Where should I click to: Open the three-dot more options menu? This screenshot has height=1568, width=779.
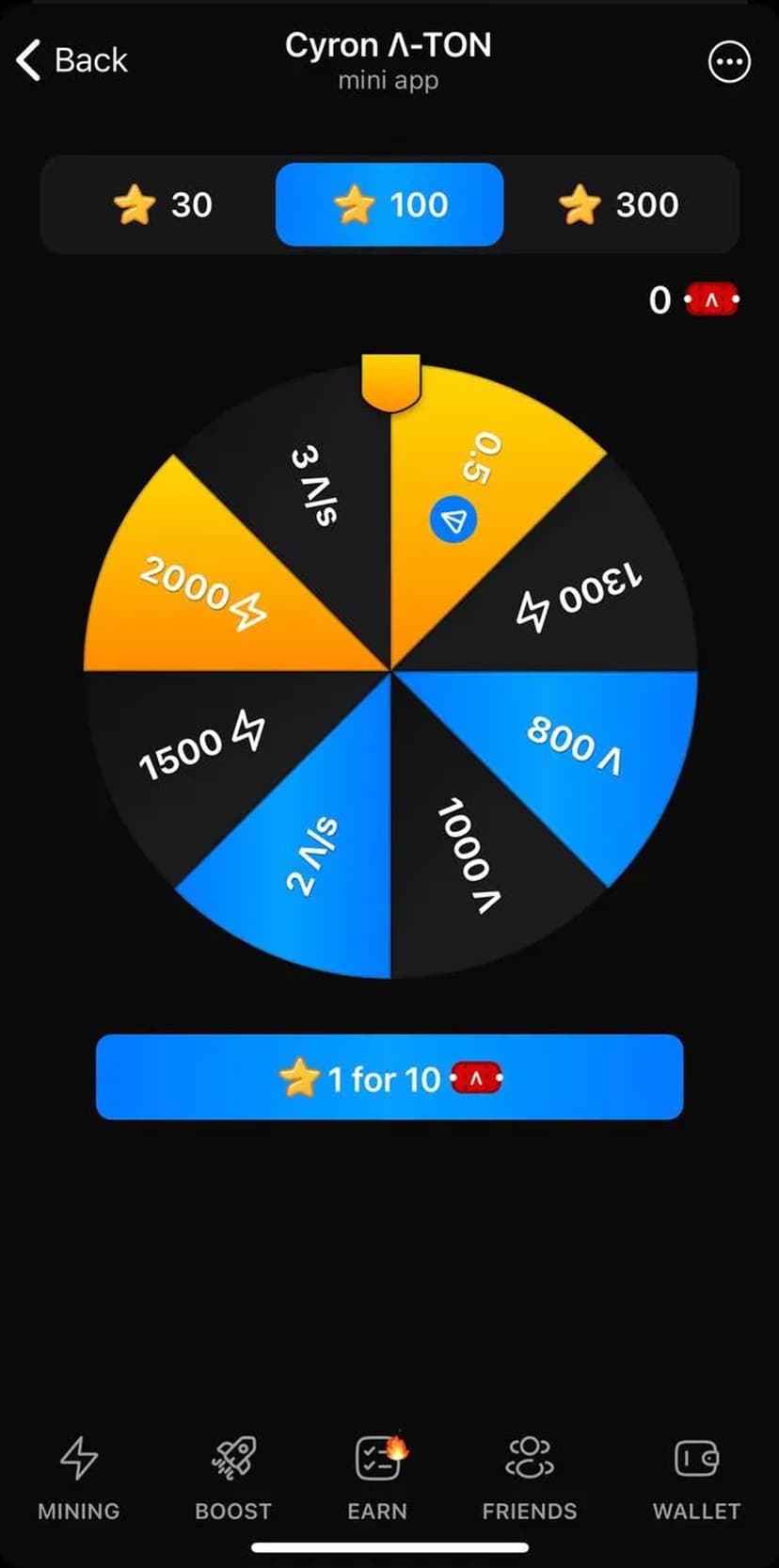pyautogui.click(x=729, y=62)
